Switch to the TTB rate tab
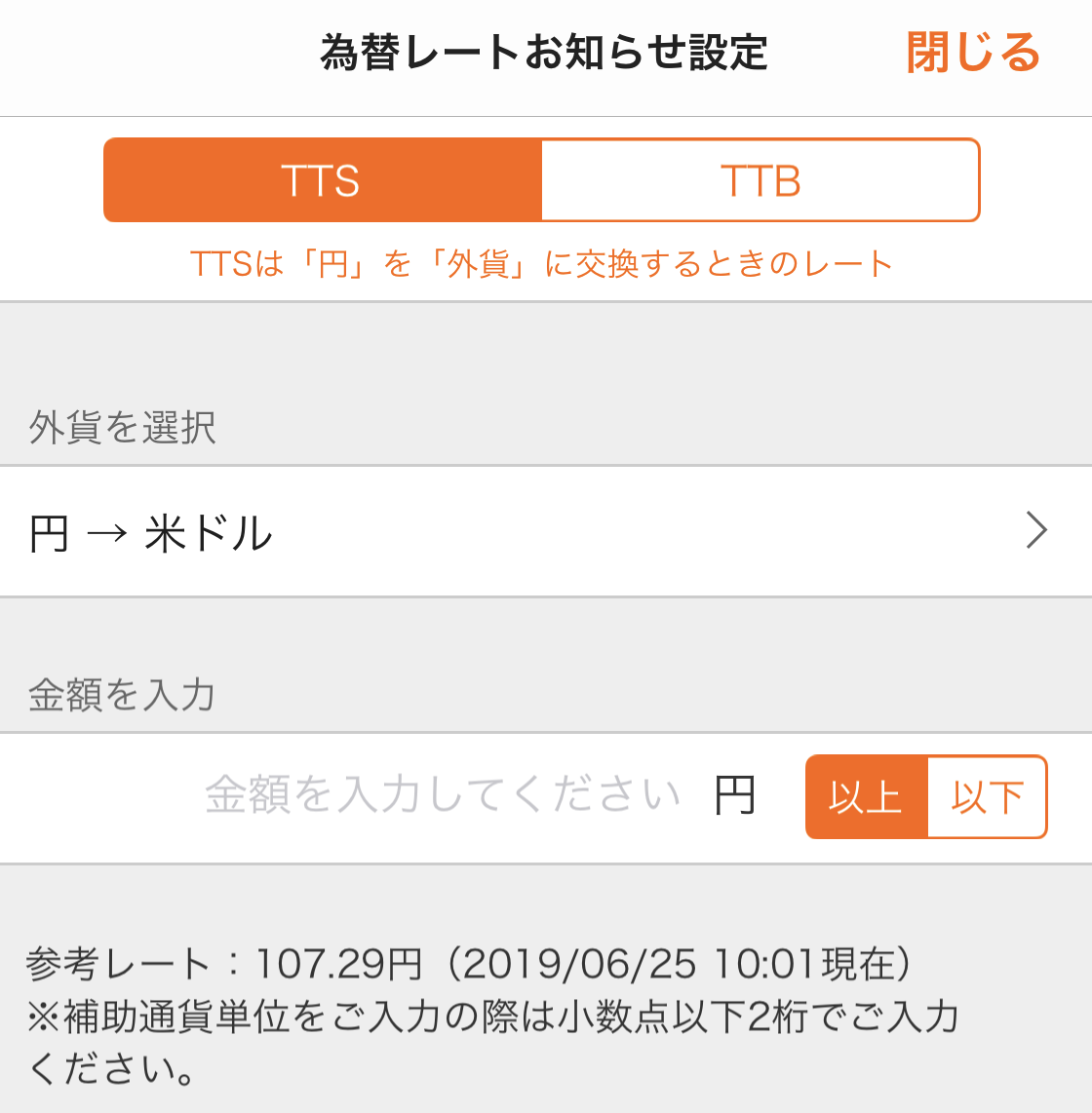This screenshot has height=1113, width=1092. 760,179
